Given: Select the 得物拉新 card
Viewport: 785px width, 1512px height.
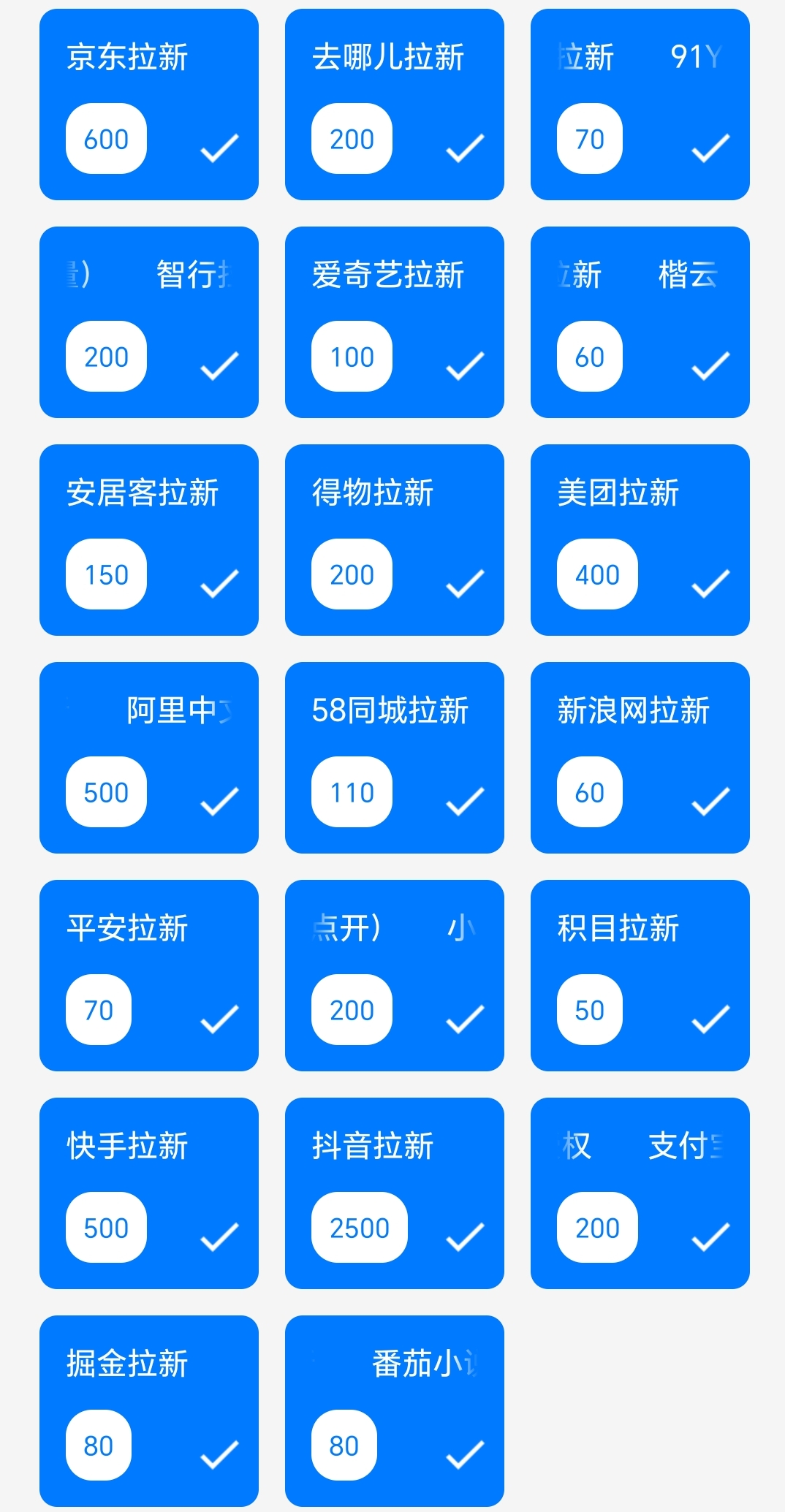Looking at the screenshot, I should coord(395,540).
